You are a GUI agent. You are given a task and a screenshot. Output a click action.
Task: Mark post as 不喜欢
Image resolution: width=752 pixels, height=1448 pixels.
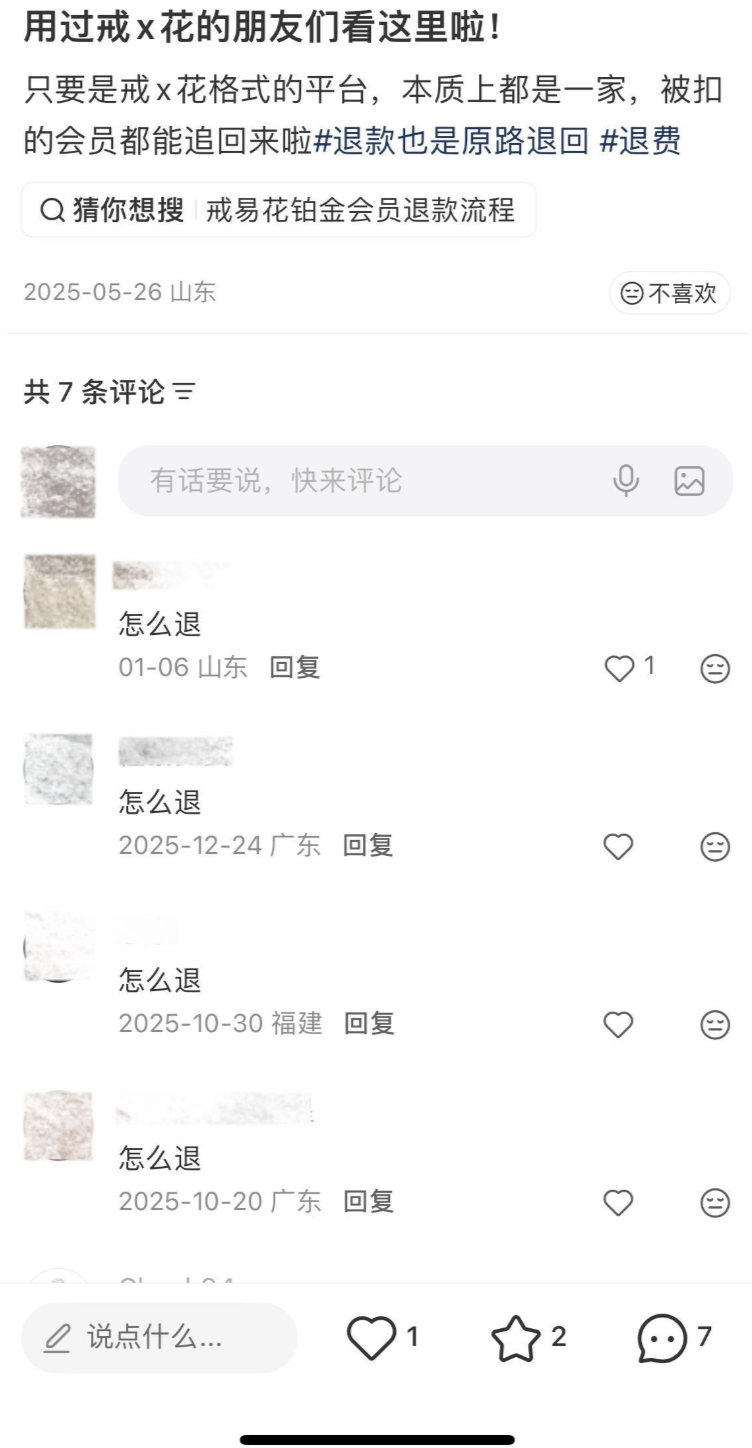(670, 293)
